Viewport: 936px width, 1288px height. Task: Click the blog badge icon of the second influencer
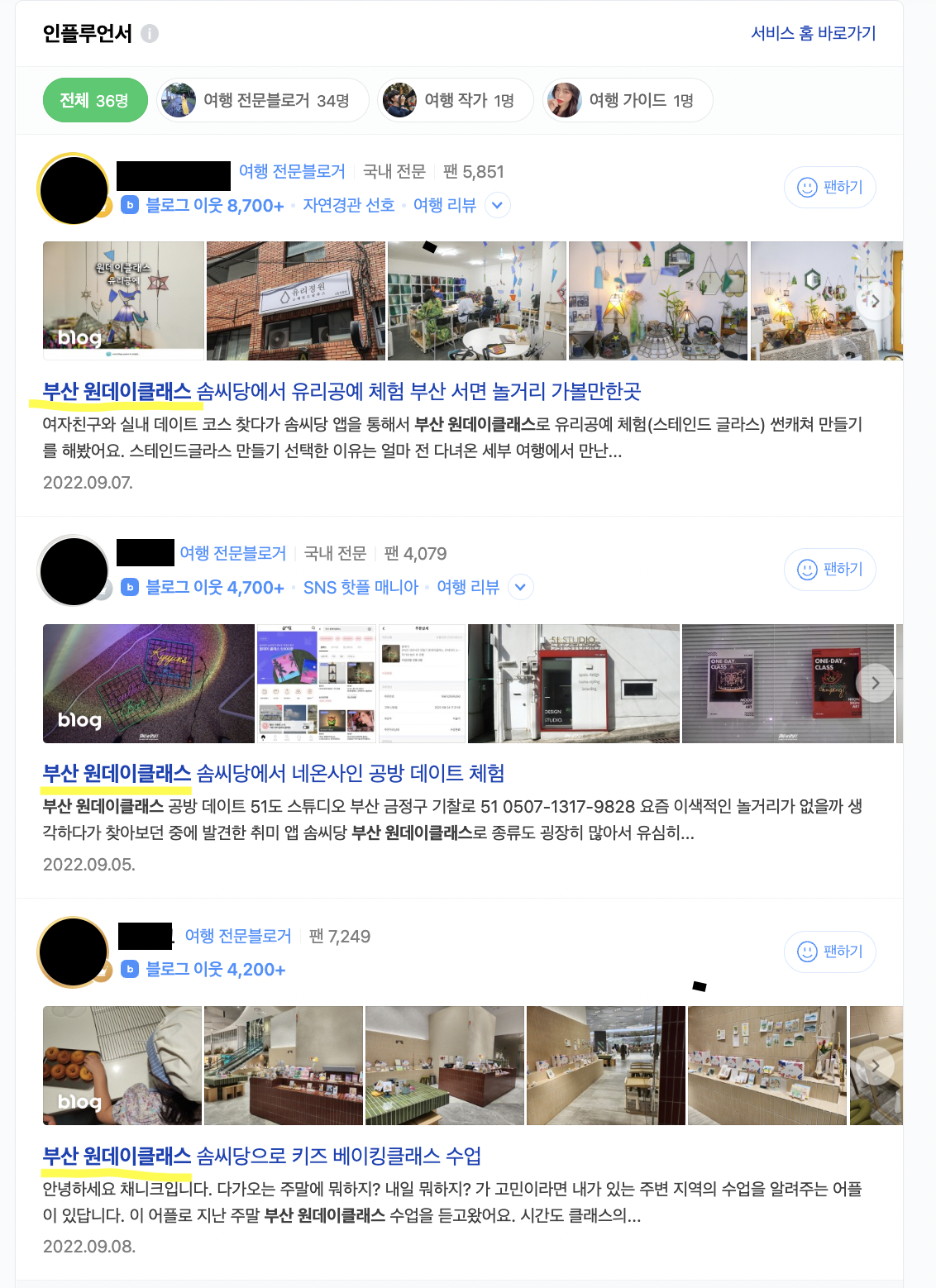(128, 586)
